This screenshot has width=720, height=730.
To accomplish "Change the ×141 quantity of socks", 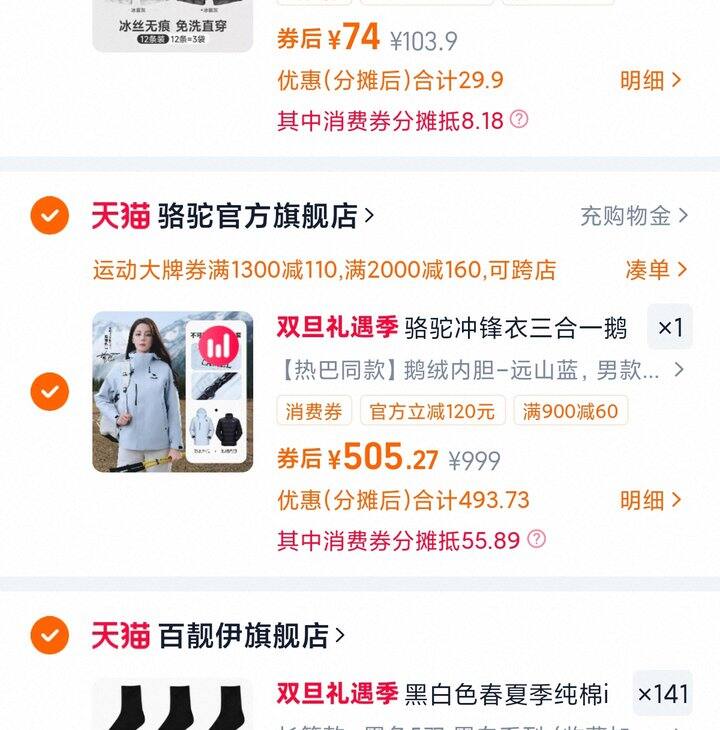I will click(664, 693).
